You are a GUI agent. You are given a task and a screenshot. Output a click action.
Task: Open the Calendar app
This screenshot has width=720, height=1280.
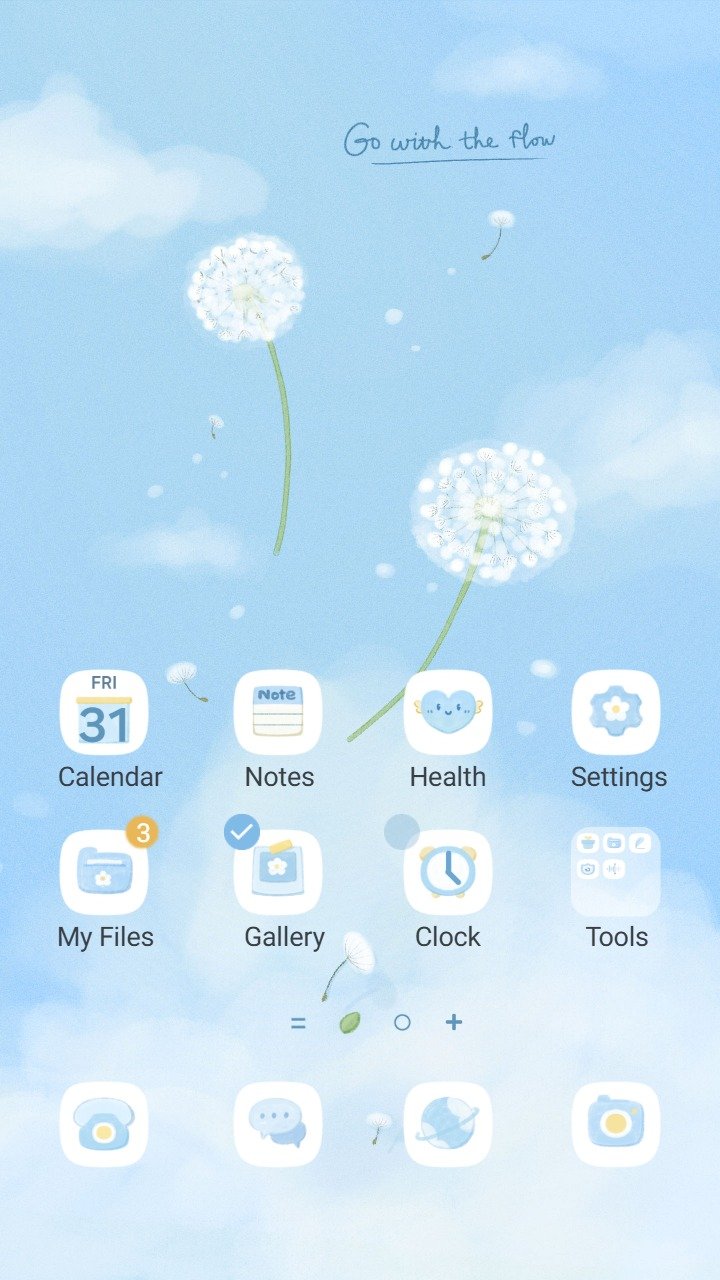pos(104,712)
